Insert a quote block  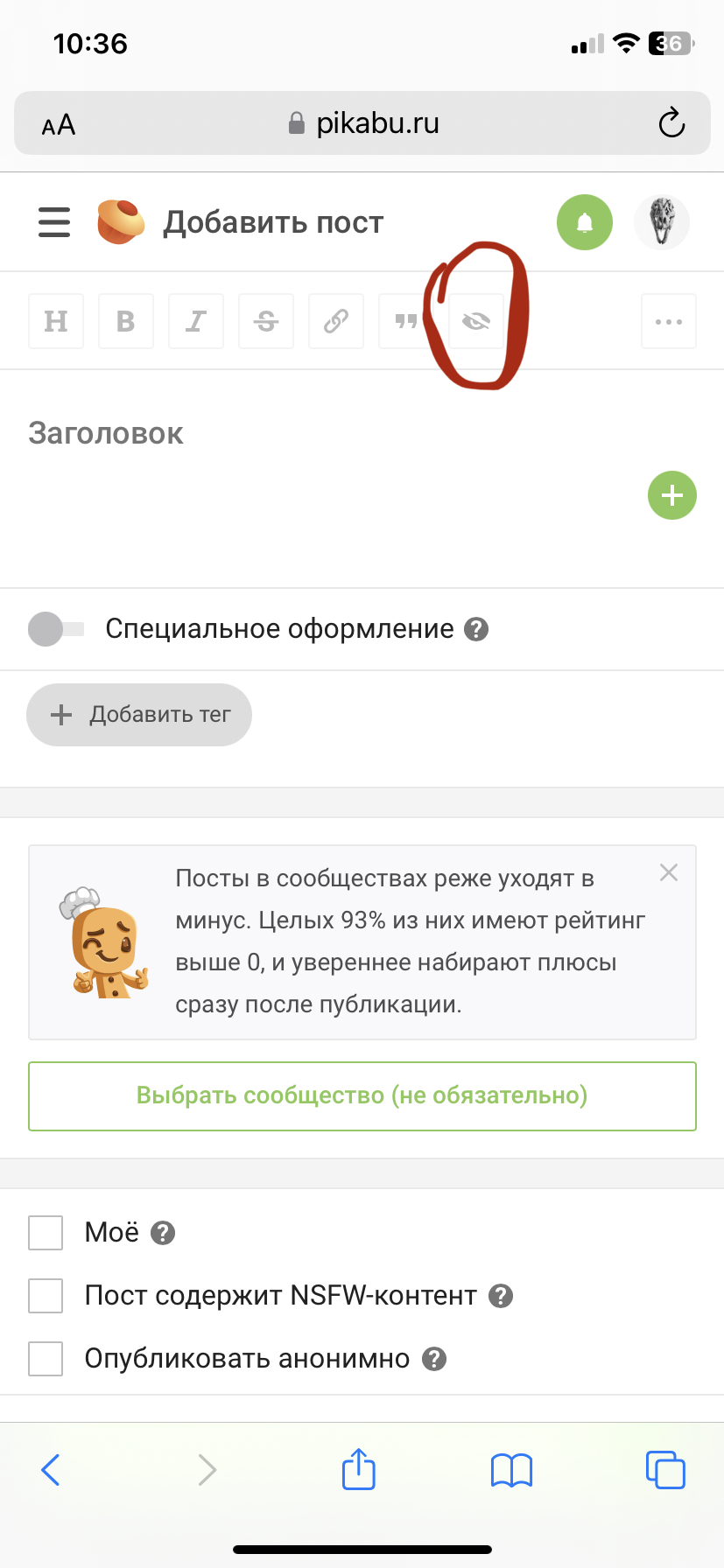click(405, 322)
